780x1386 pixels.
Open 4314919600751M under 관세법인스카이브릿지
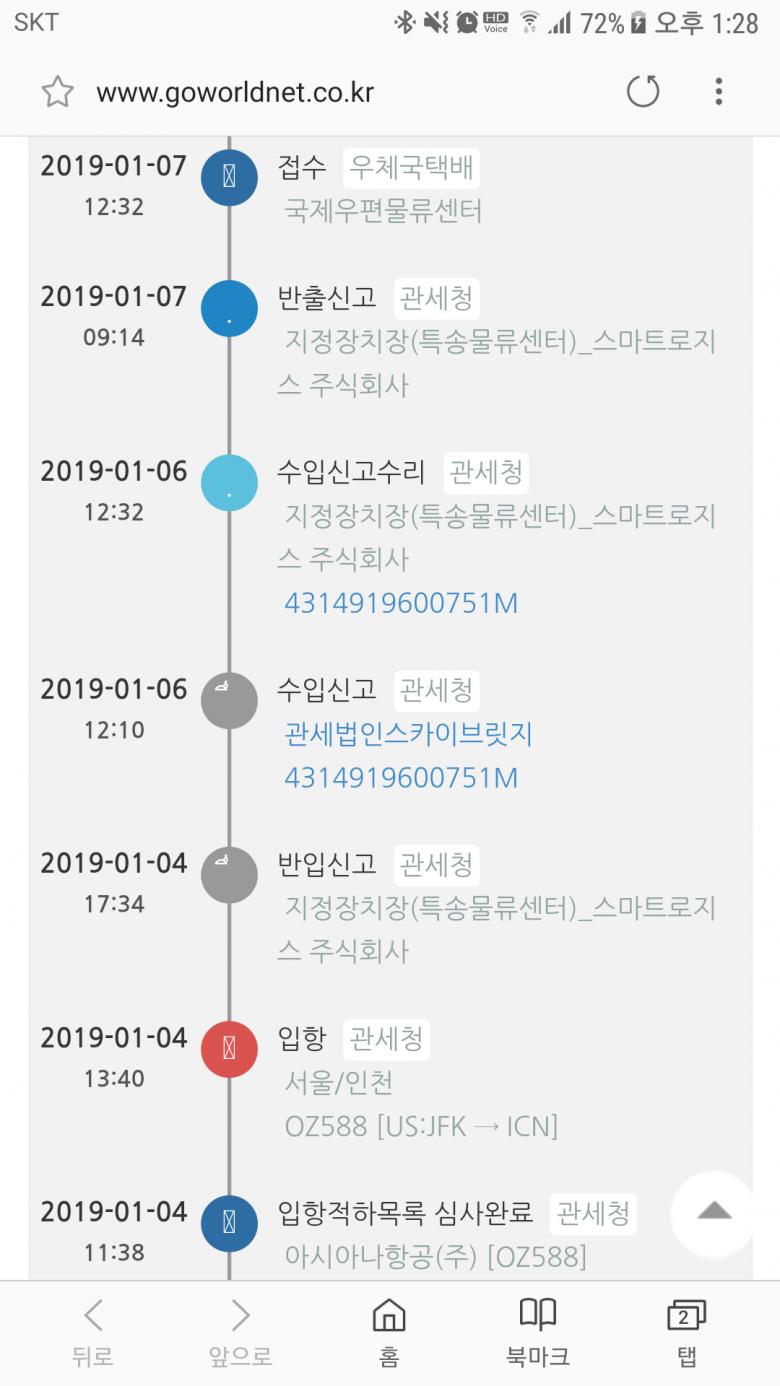coord(401,778)
